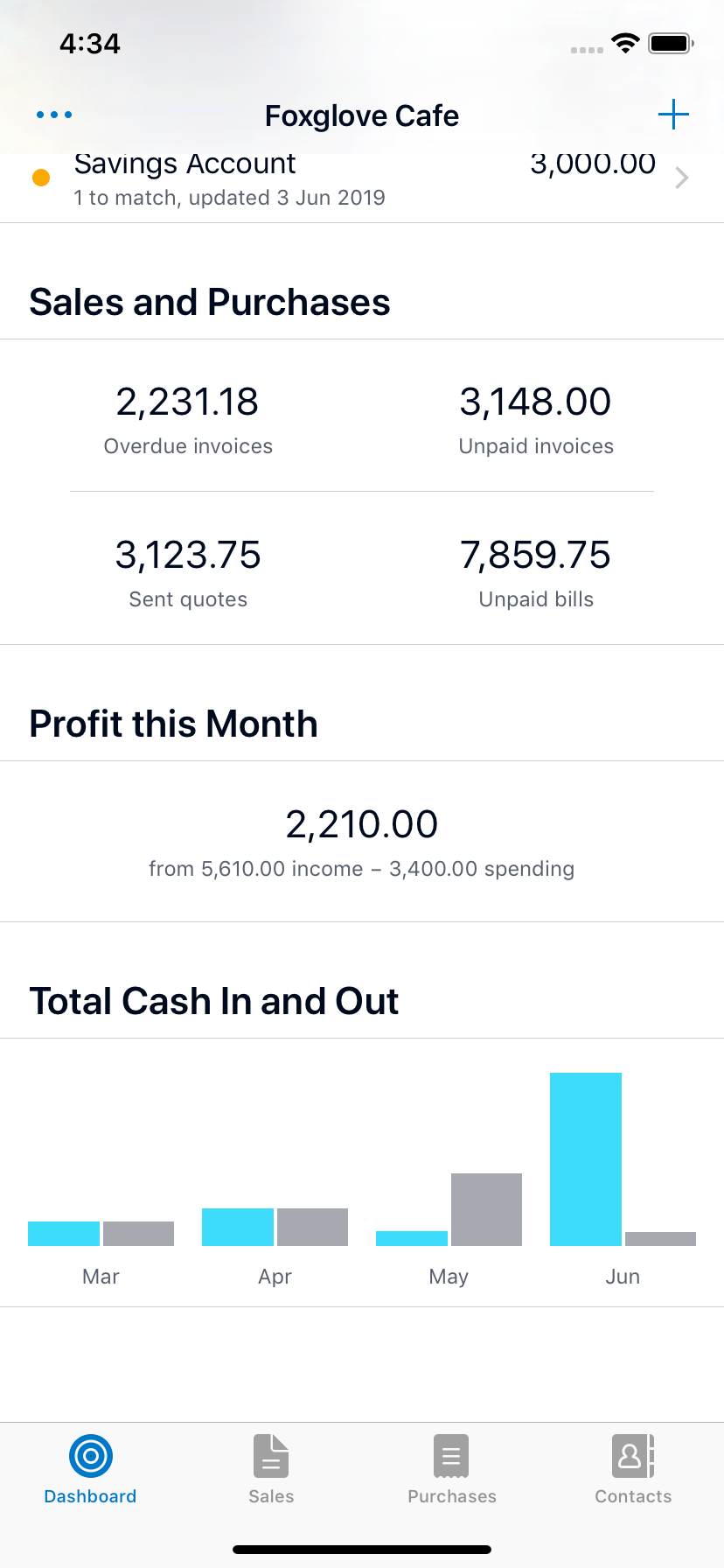Tap Sent quotes amount 3,123.75
The image size is (724, 1568).
[188, 571]
